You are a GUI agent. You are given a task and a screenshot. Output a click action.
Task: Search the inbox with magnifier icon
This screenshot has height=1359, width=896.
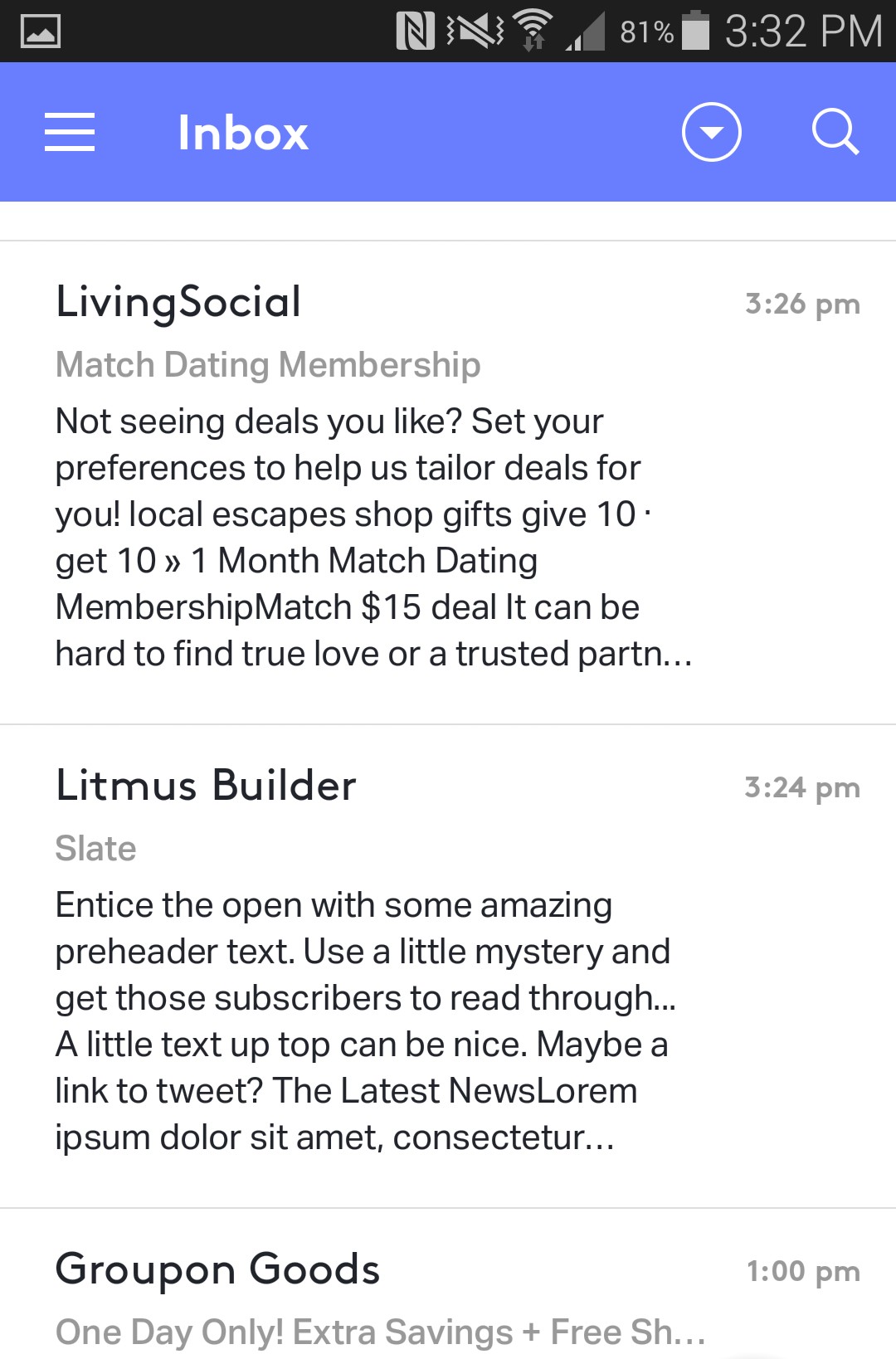[x=835, y=133]
